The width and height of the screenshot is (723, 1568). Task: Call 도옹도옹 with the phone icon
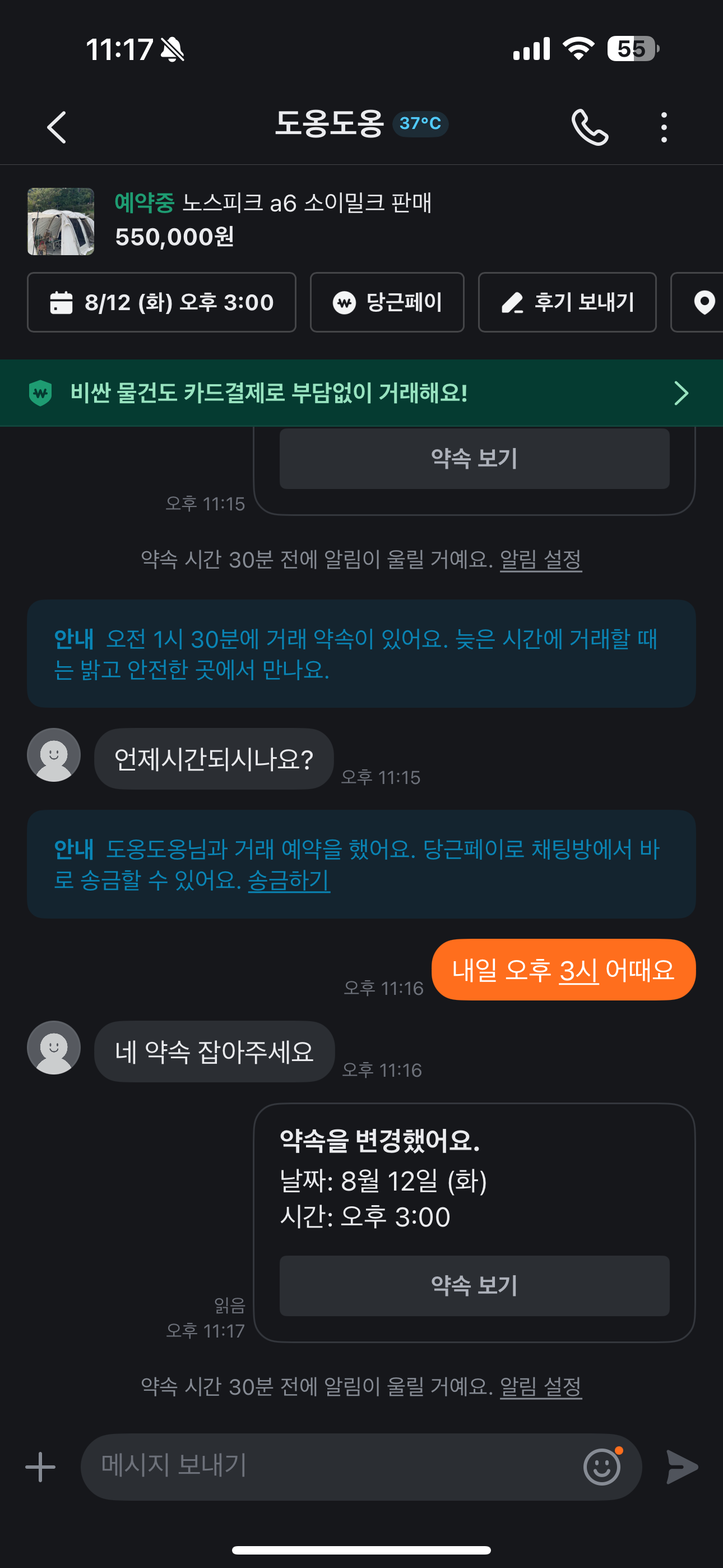(x=589, y=127)
